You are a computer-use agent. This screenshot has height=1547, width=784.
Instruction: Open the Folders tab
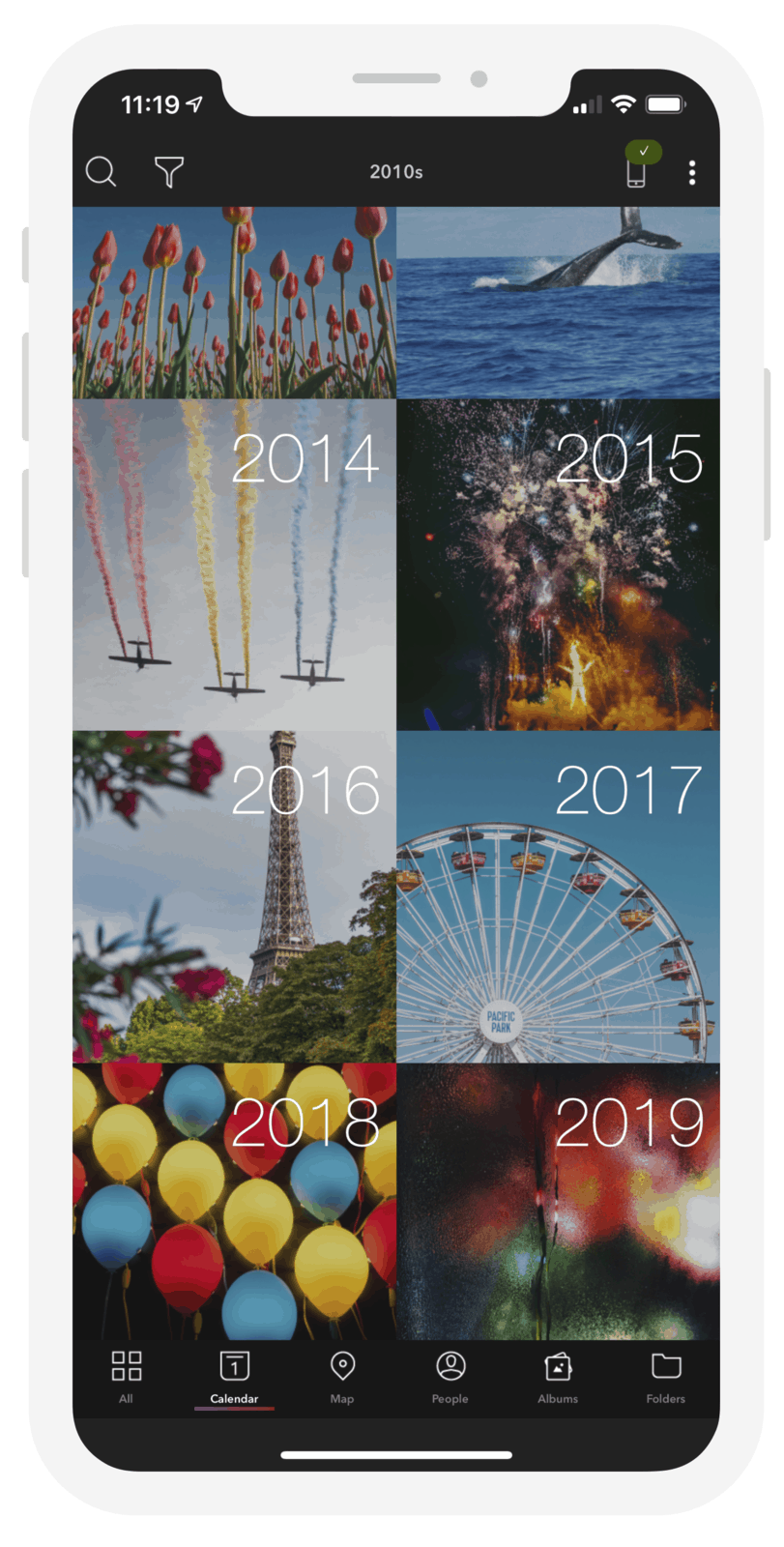(x=666, y=1377)
